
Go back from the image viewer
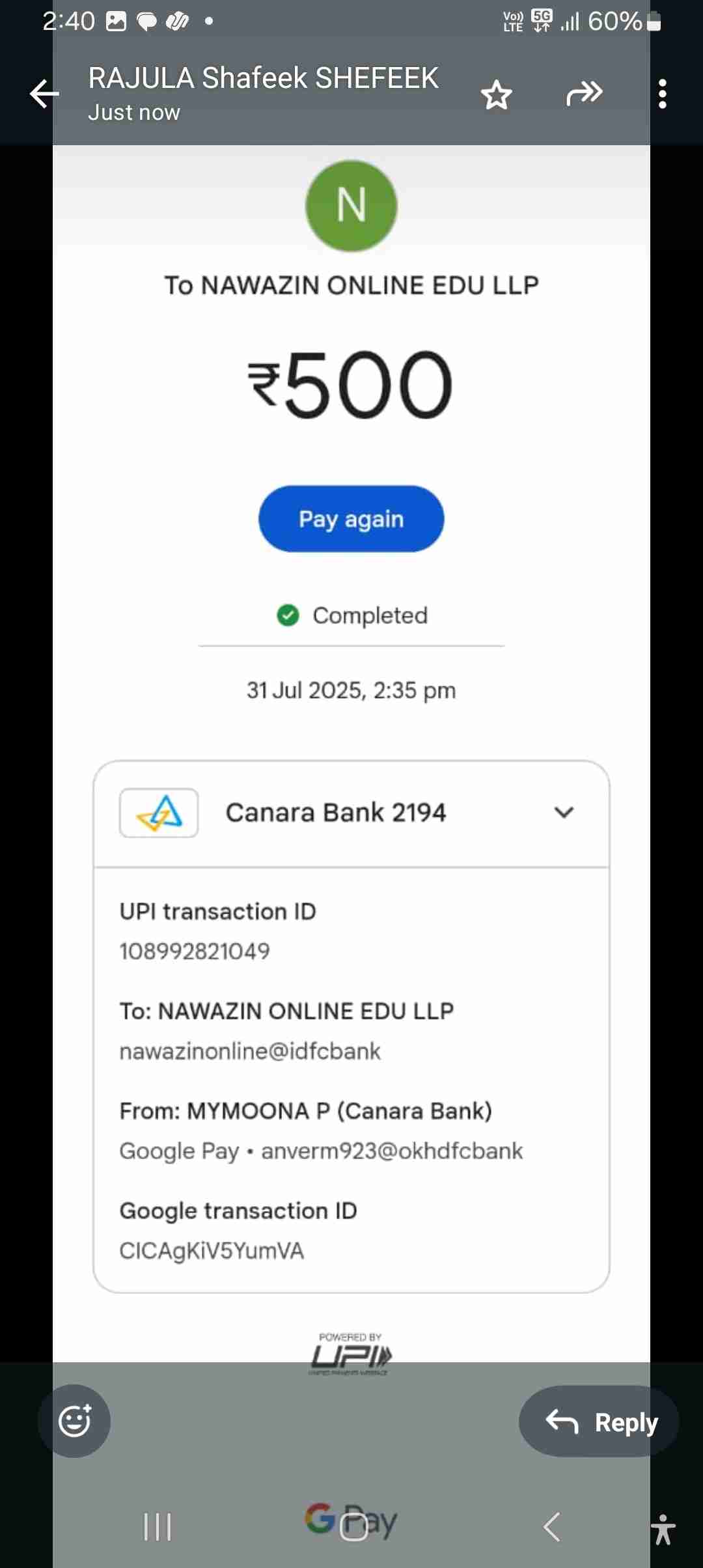(x=44, y=94)
